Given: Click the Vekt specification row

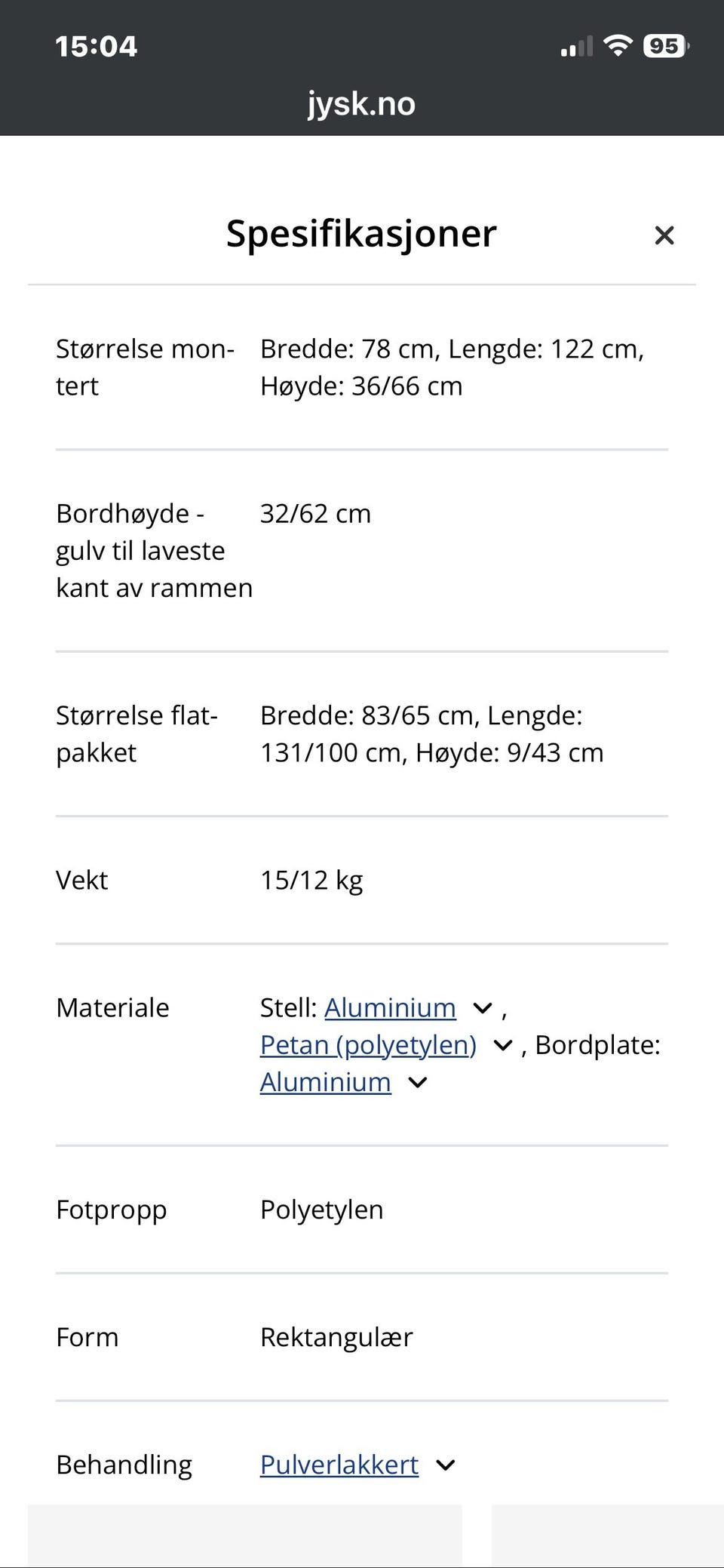Looking at the screenshot, I should (226, 879).
